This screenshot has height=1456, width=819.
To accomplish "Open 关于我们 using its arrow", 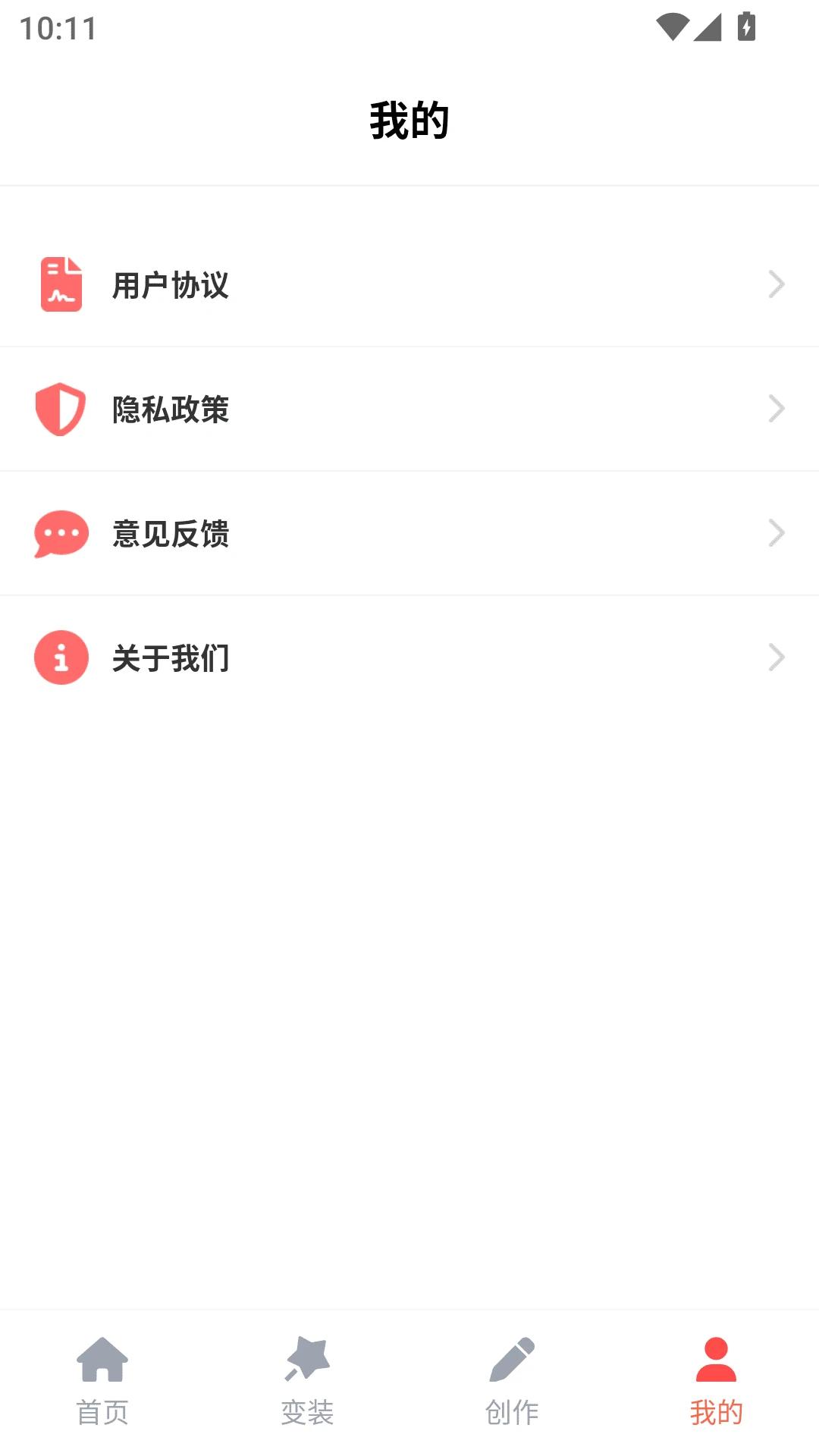I will (x=776, y=657).
